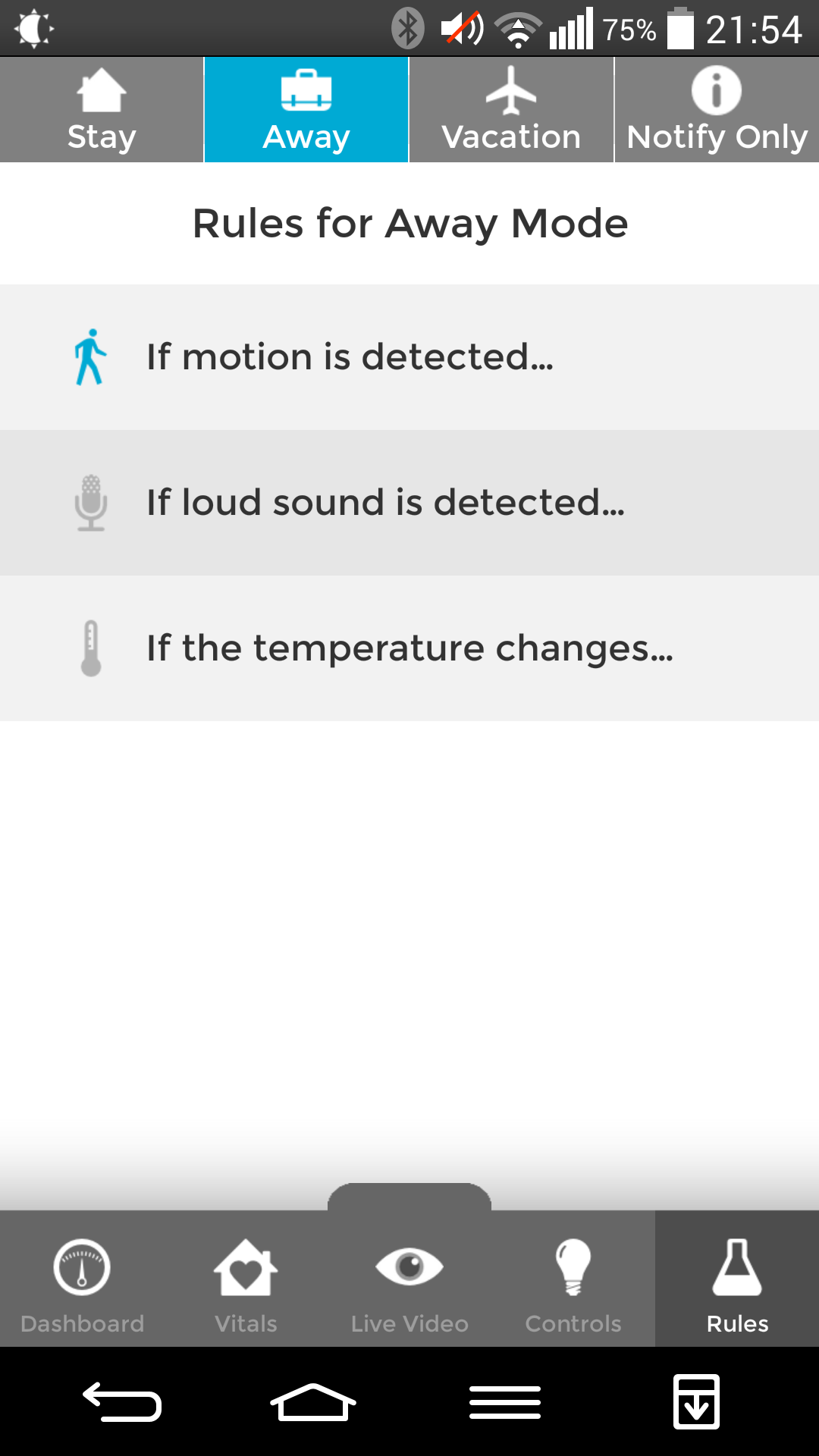Tap the microphone sound detection icon
This screenshot has width=819, height=1456.
pos(92,501)
